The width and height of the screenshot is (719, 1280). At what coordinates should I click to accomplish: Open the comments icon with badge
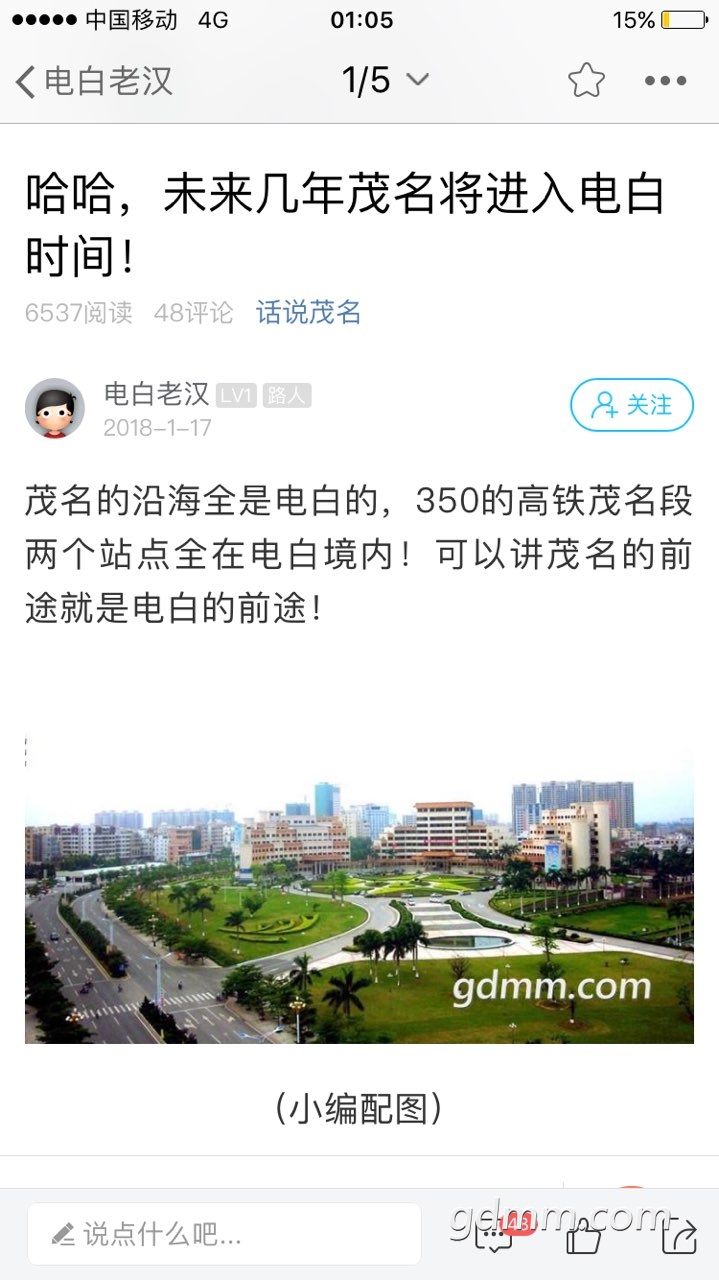[495, 1236]
